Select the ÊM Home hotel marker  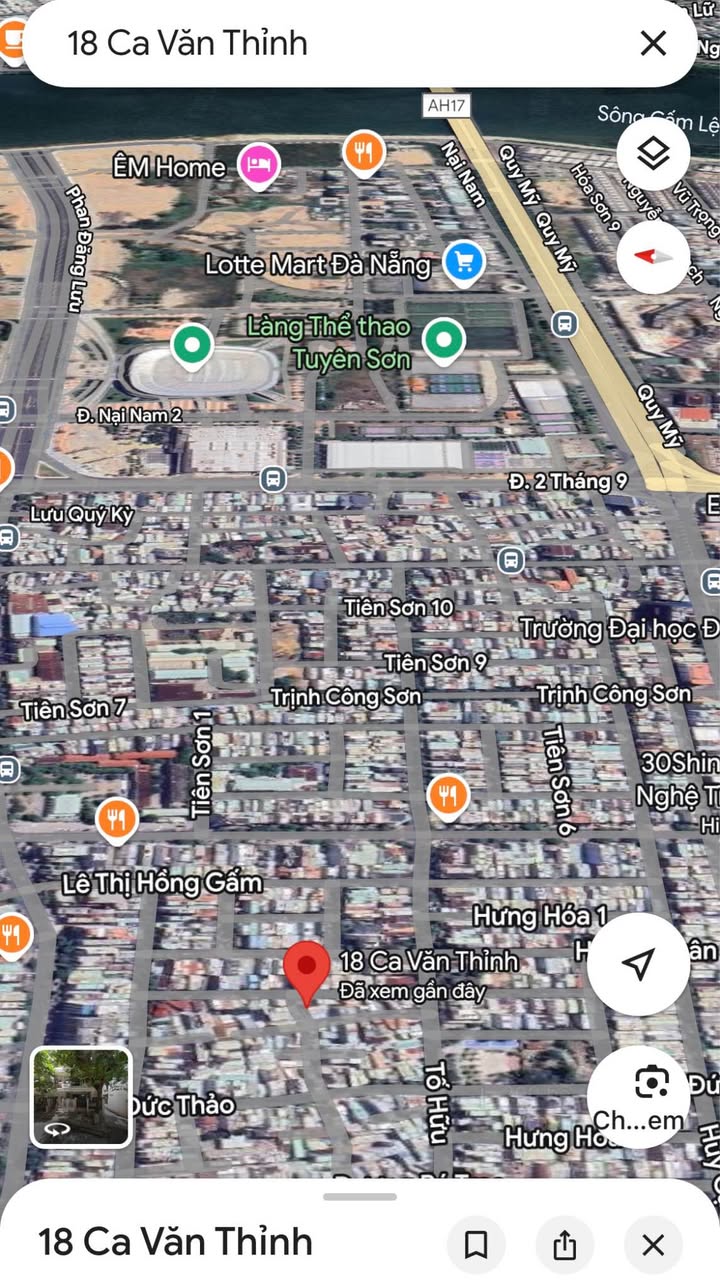coord(258,163)
